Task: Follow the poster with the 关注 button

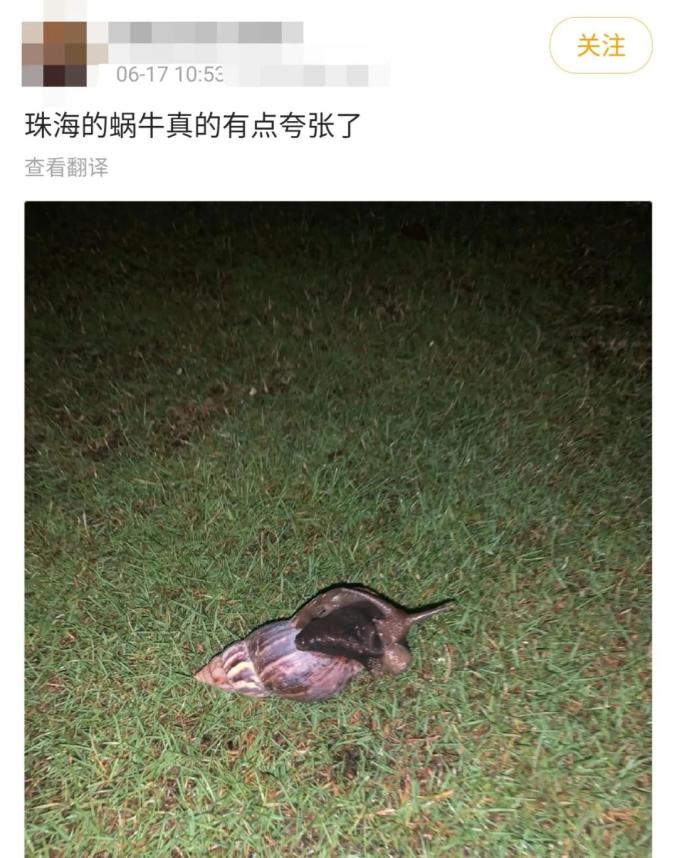Action: tap(600, 46)
